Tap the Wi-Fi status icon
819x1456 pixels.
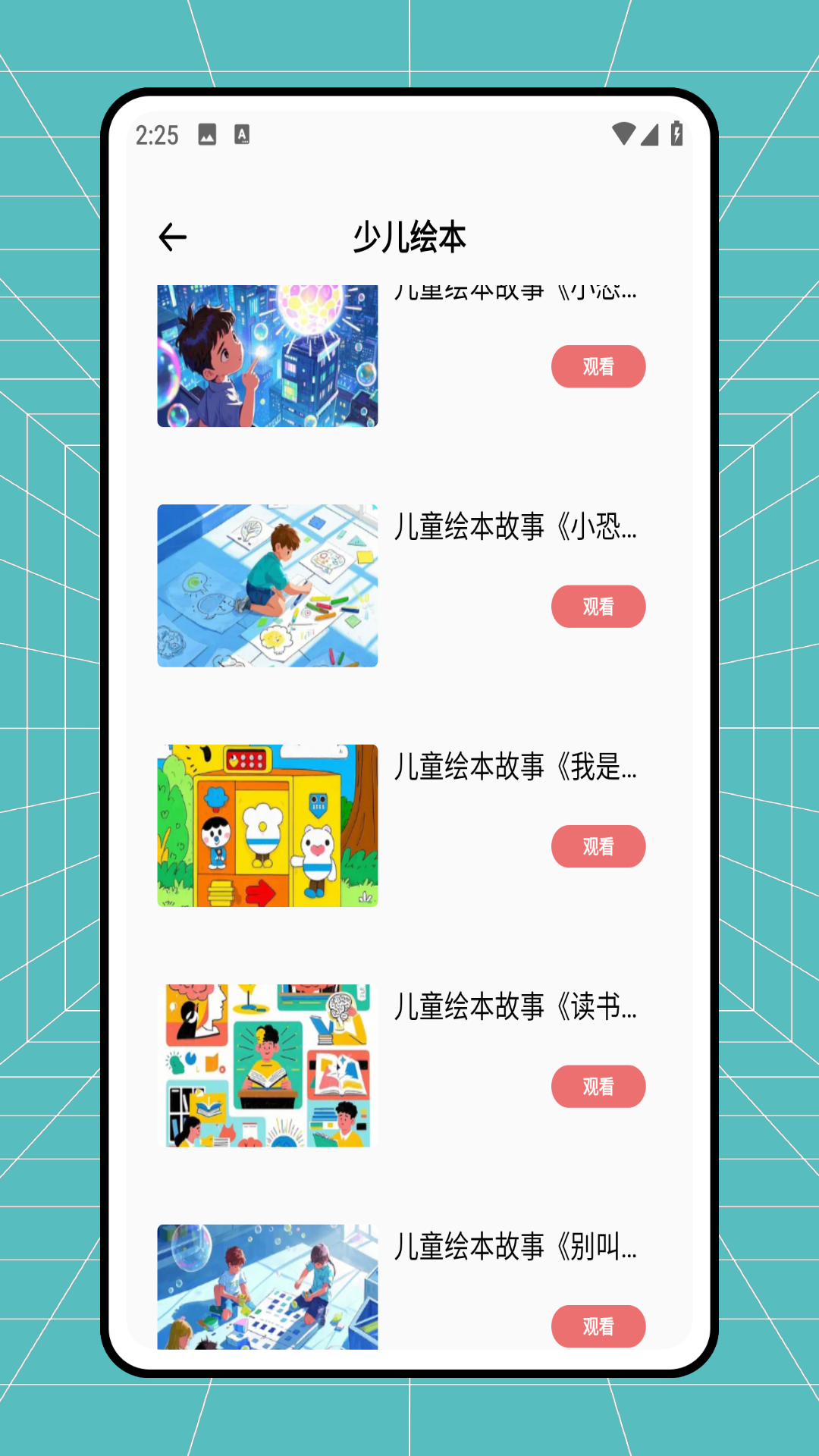(623, 133)
